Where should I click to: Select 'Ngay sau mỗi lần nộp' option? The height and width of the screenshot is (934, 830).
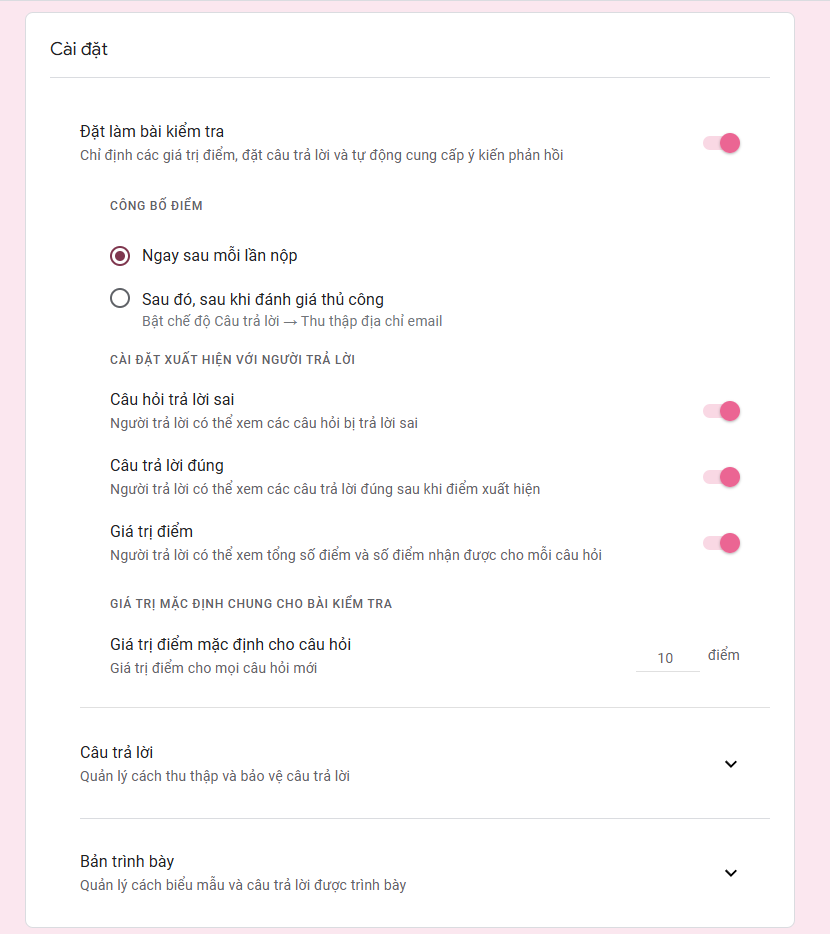(120, 256)
